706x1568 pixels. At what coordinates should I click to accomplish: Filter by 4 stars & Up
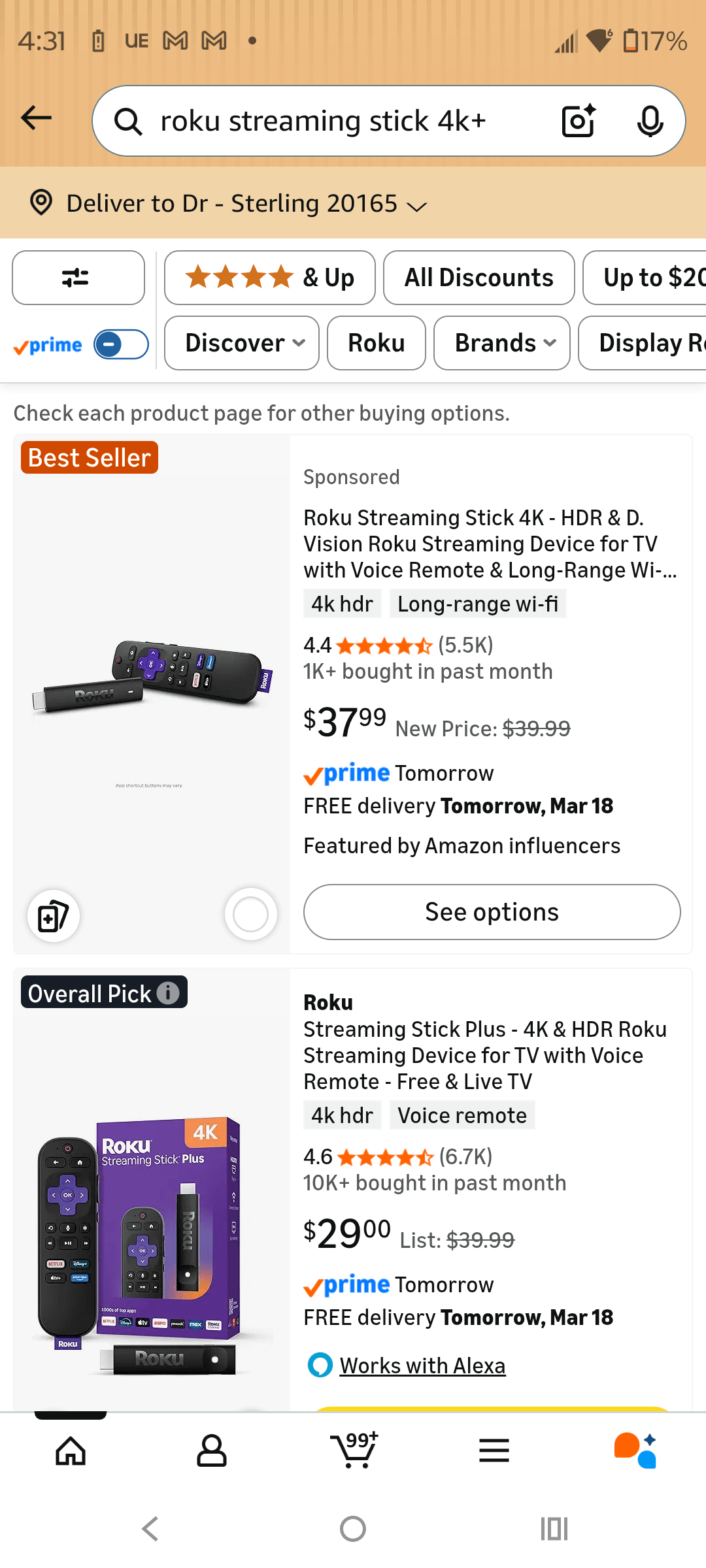(269, 278)
